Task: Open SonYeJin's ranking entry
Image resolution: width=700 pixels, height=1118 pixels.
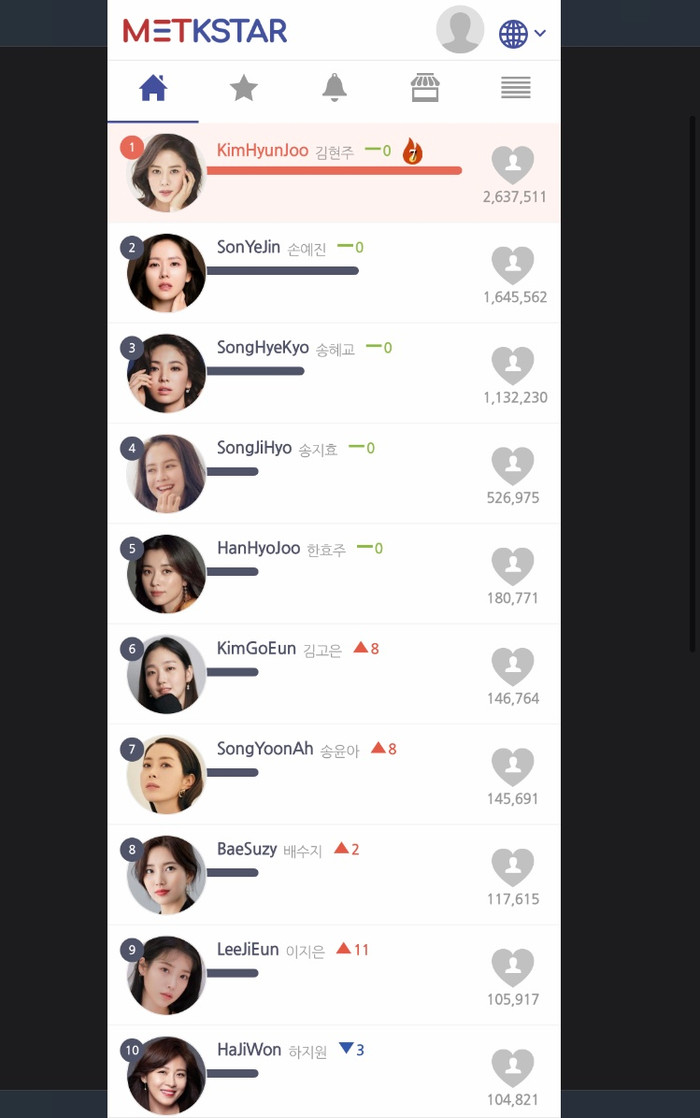Action: [248, 248]
